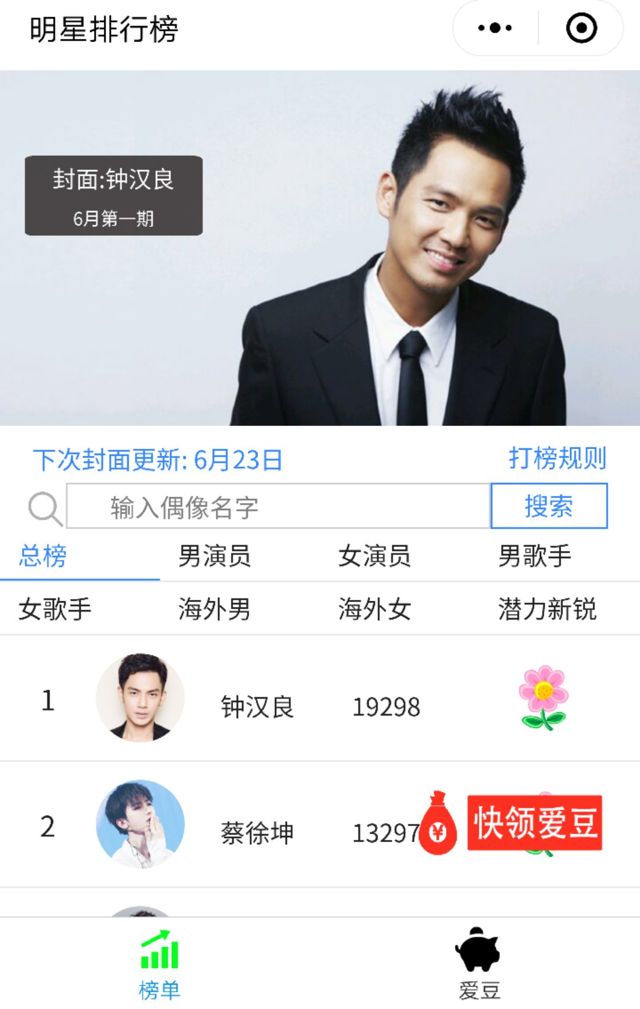The image size is (640, 1009).
Task: Send a flower to 钟汉良
Action: tap(543, 698)
